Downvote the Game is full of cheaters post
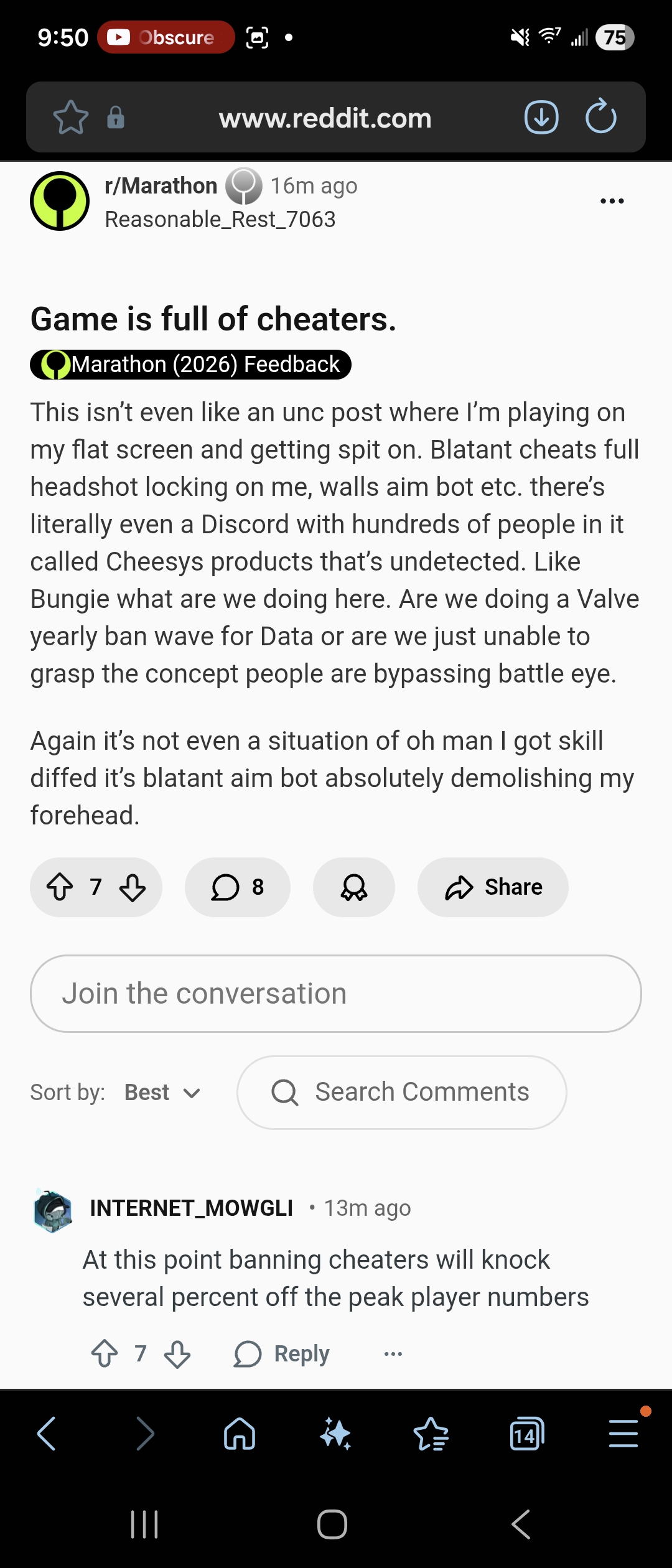 pos(133,887)
